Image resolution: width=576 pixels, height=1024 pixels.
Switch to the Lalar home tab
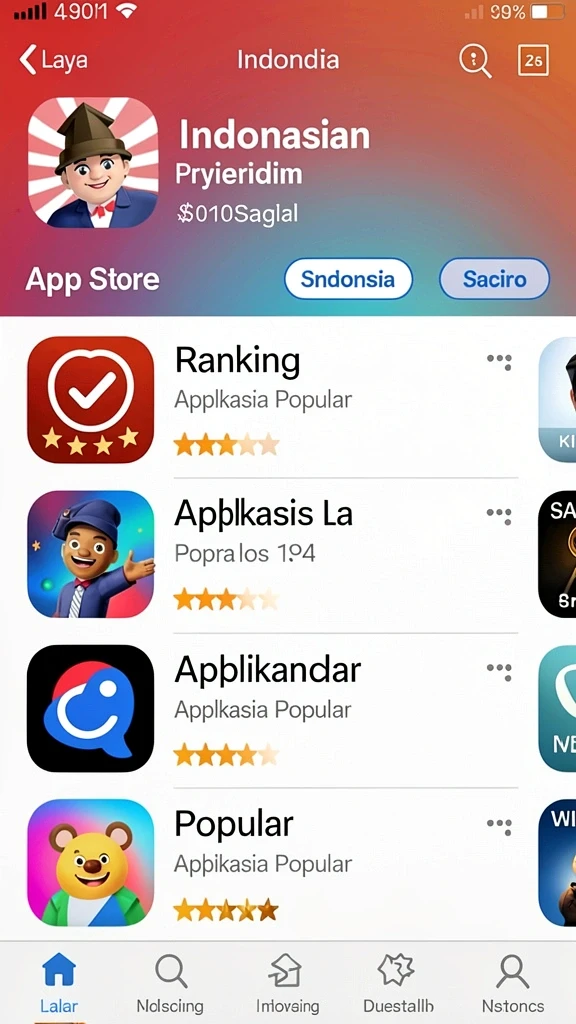[x=59, y=983]
